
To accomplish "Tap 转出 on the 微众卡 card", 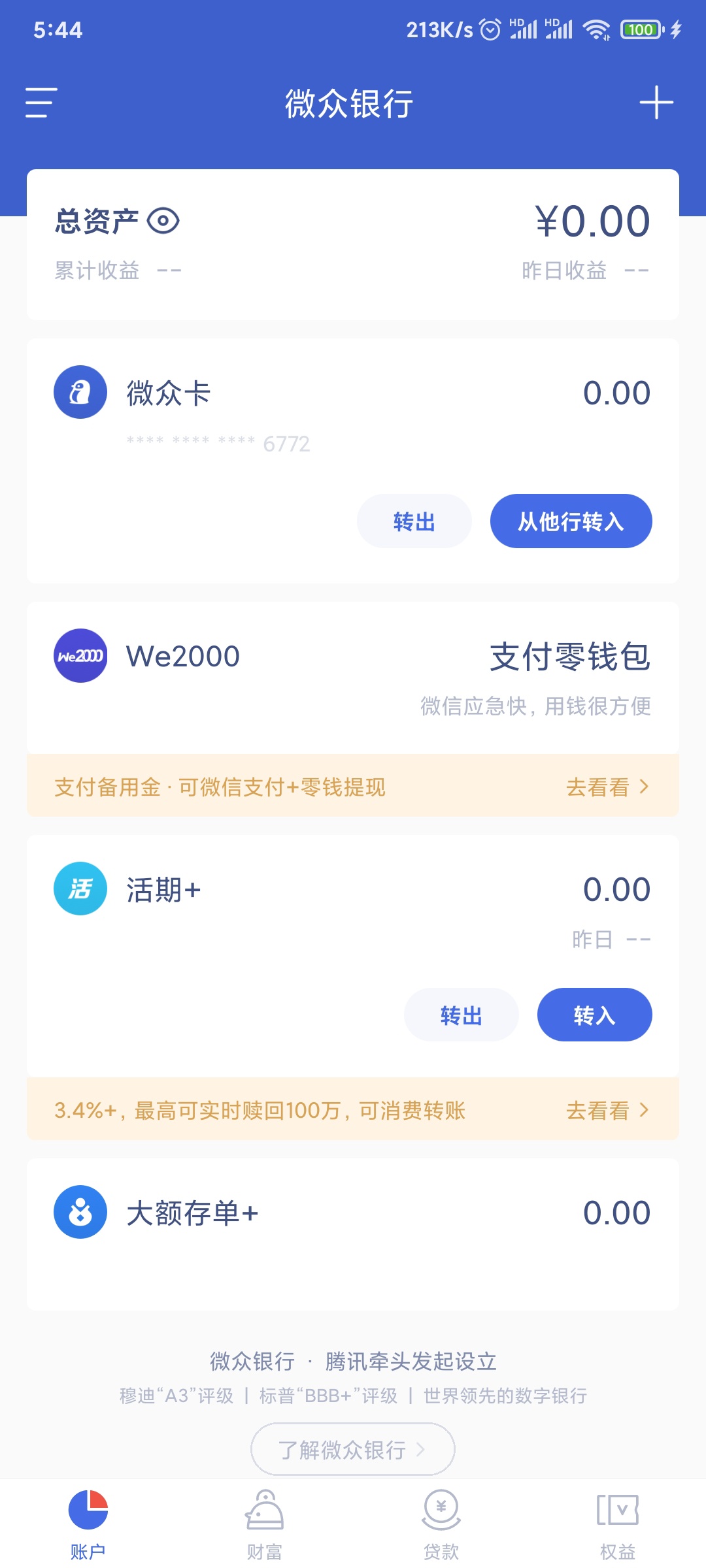I will 414,521.
